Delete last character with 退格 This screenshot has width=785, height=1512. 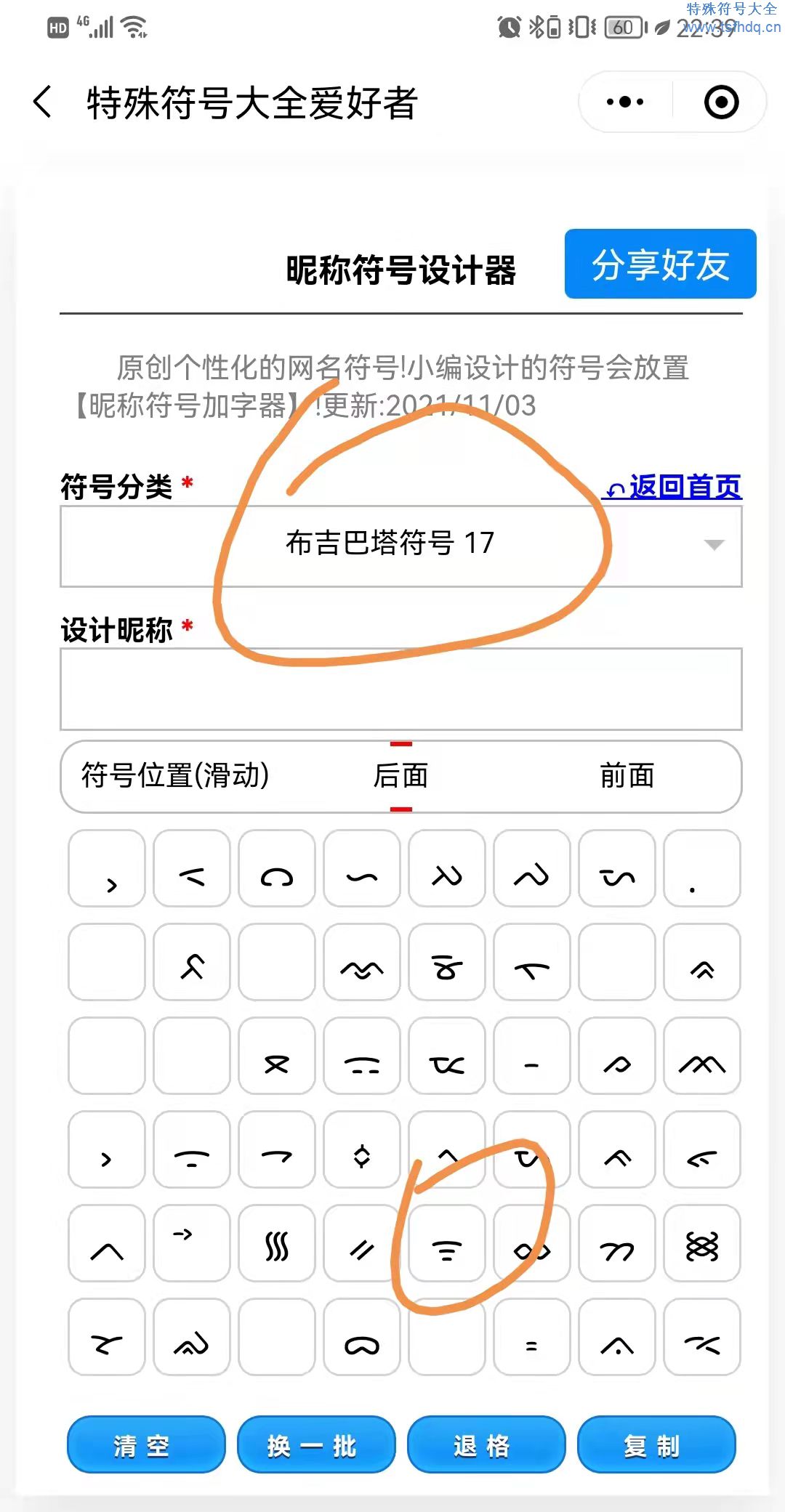pos(486,1444)
